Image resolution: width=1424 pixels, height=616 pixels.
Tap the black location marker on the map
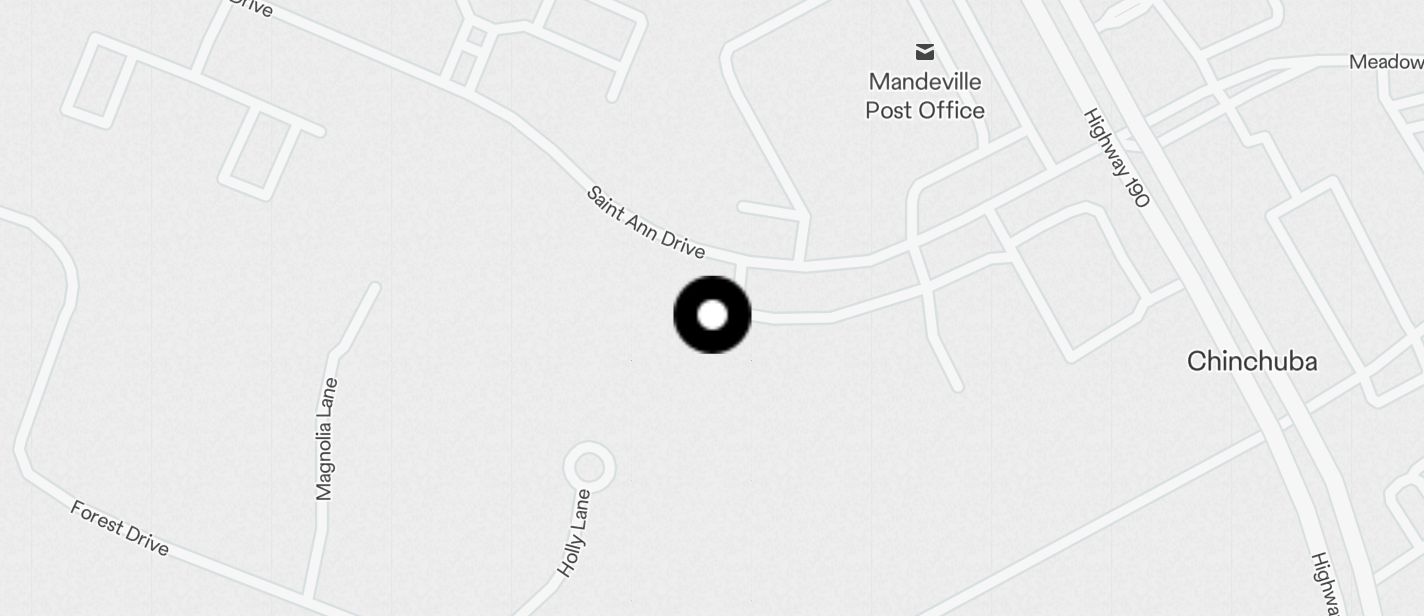click(712, 315)
